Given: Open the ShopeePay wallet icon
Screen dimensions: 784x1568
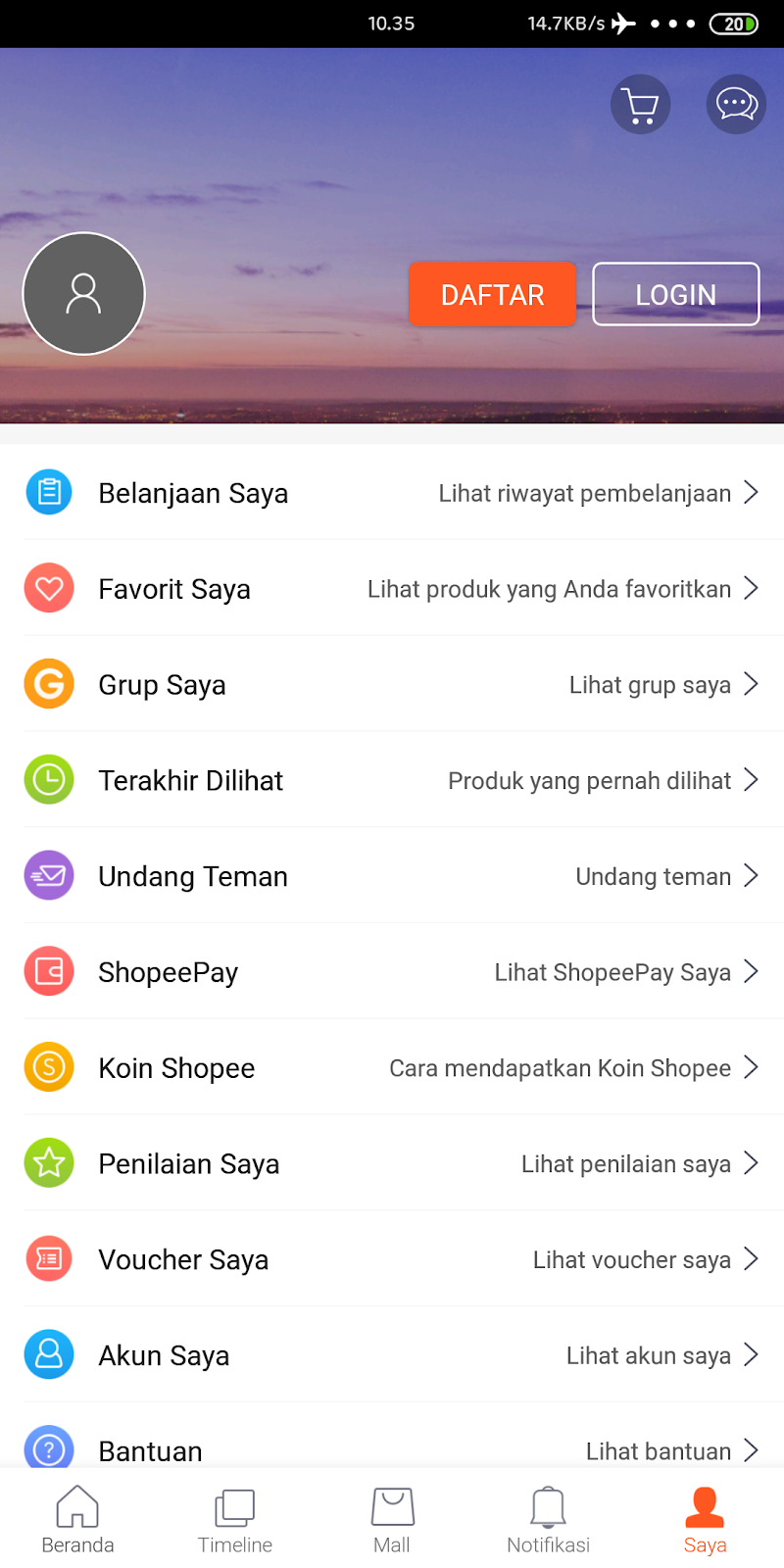Looking at the screenshot, I should (49, 971).
